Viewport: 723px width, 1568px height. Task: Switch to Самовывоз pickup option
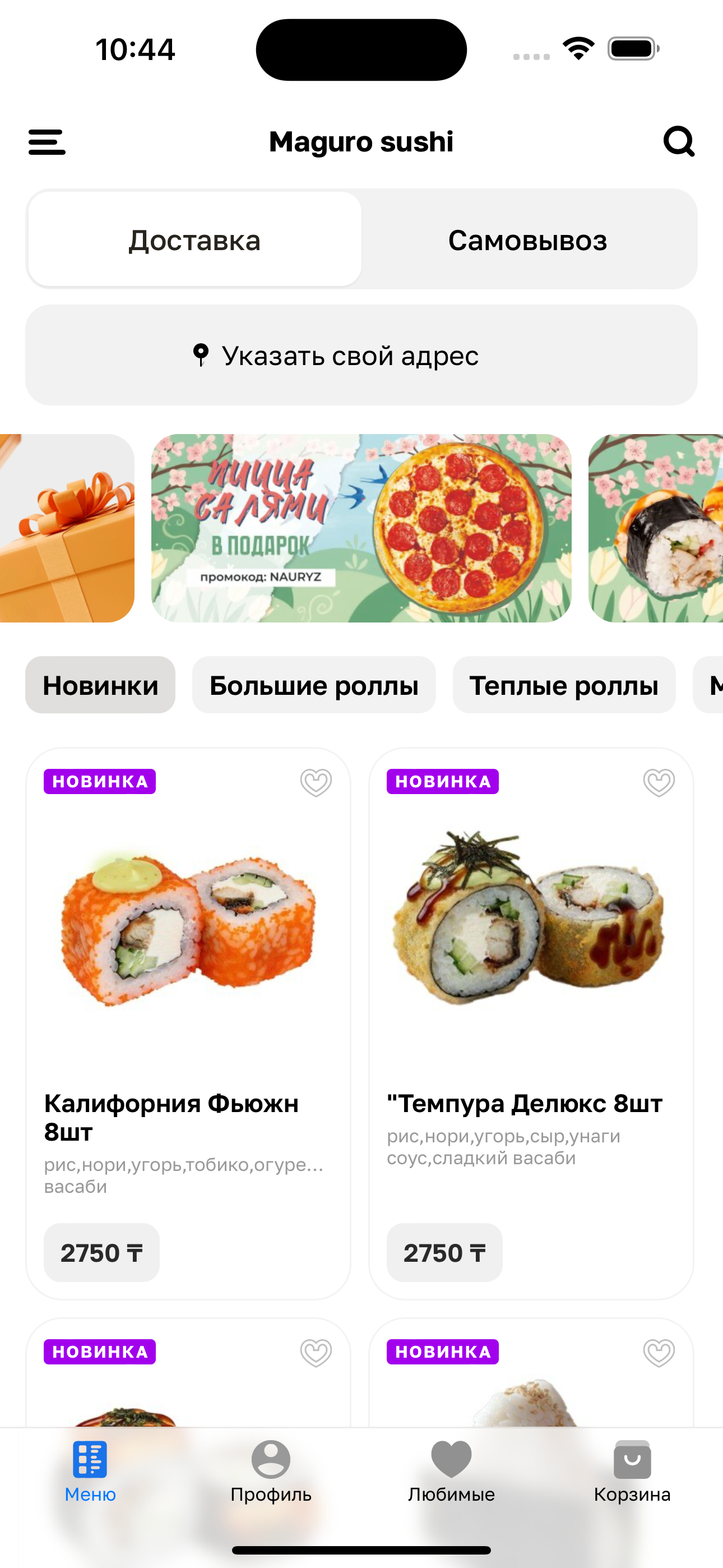(x=527, y=240)
